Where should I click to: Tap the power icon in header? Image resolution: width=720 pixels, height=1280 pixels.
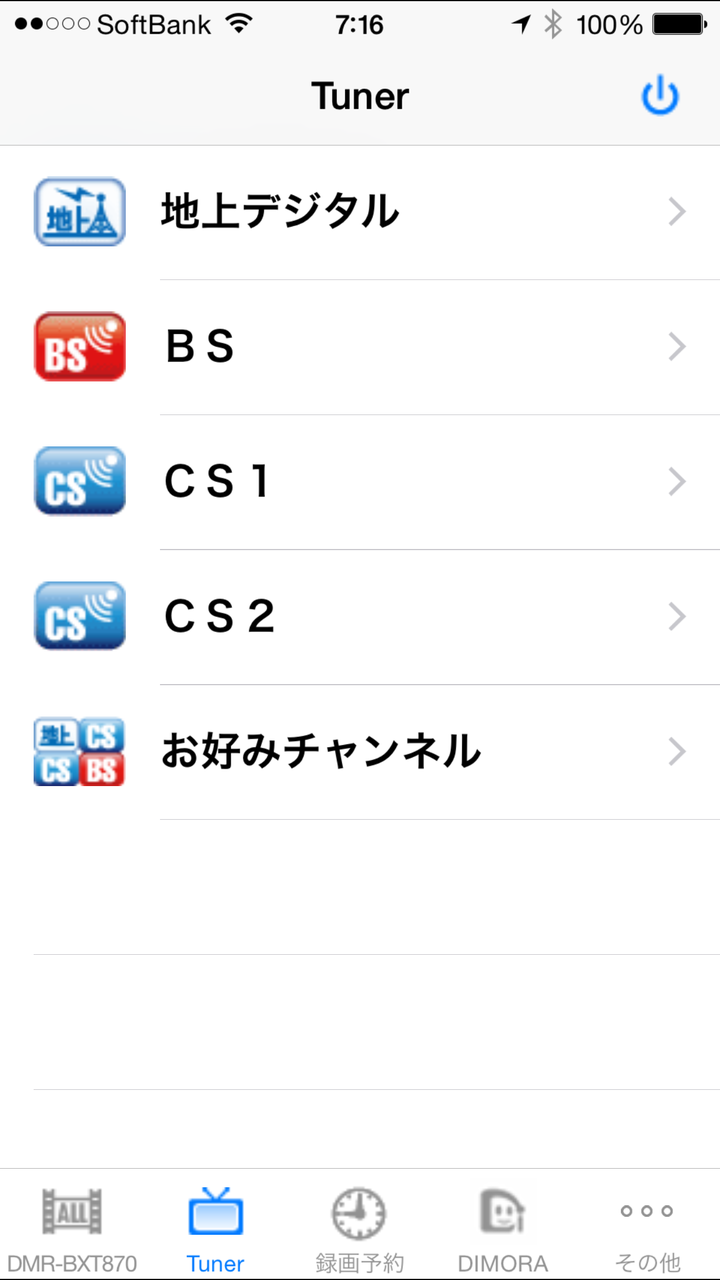660,97
